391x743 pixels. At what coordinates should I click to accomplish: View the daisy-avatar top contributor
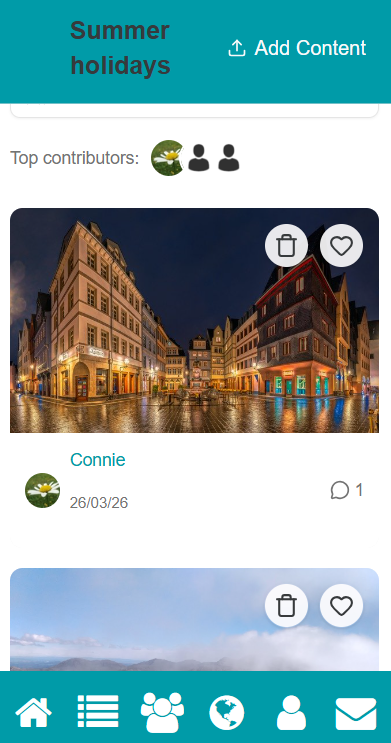pyautogui.click(x=168, y=158)
